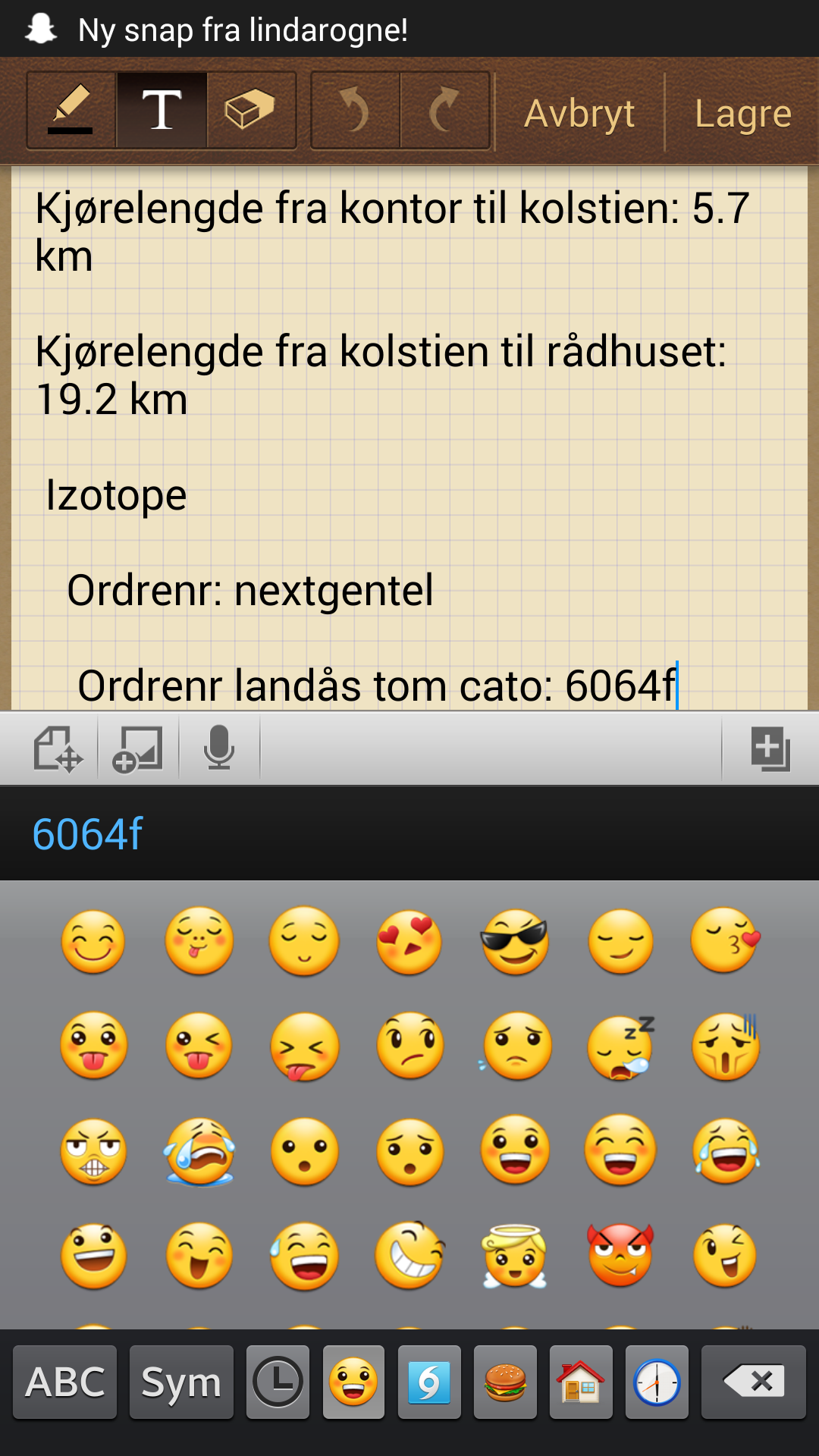Open the house emoji category

click(x=581, y=1382)
